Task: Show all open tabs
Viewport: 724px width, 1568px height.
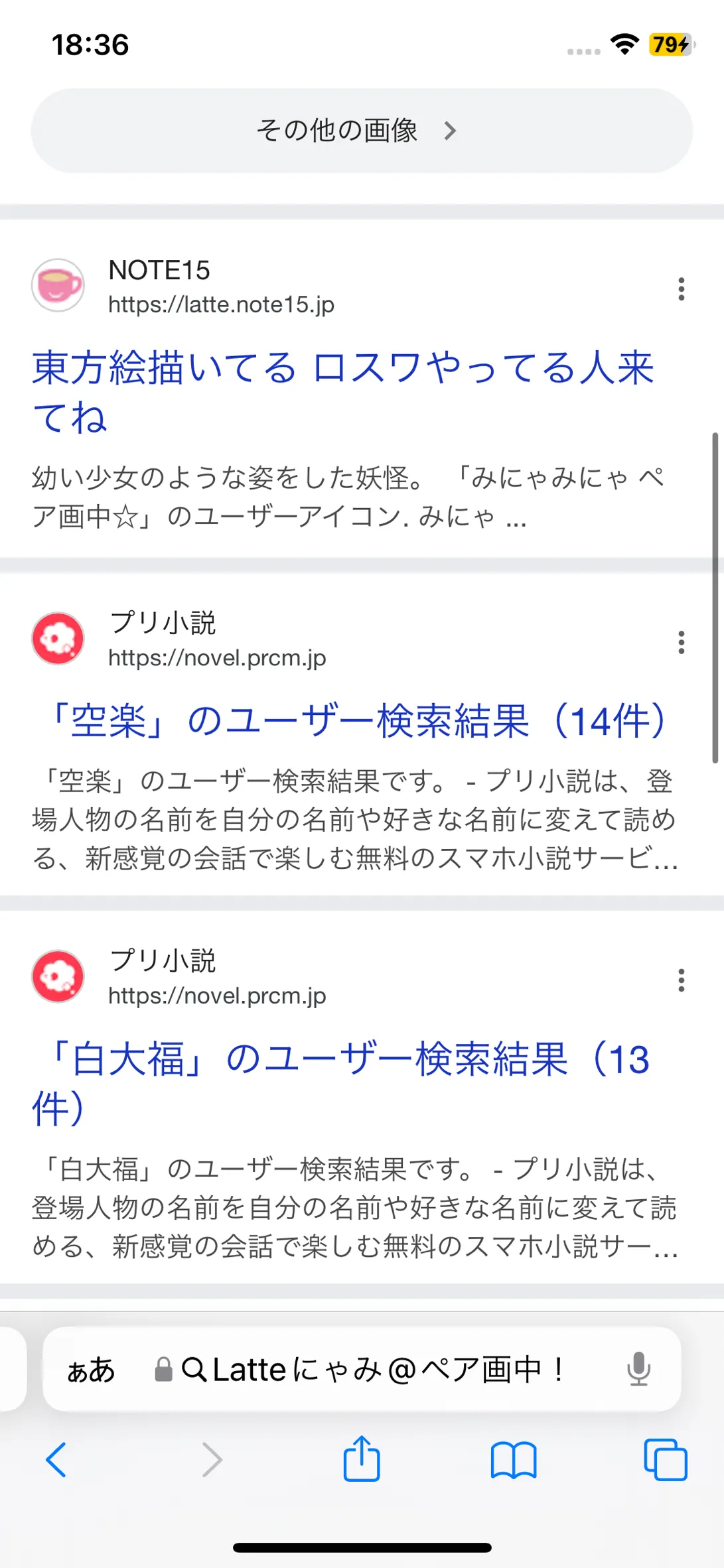Action: click(665, 1460)
